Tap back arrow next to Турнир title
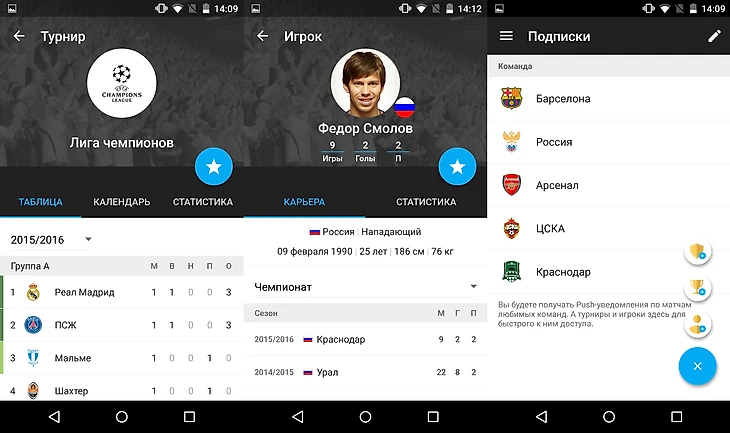This screenshot has height=433, width=730. pos(19,36)
